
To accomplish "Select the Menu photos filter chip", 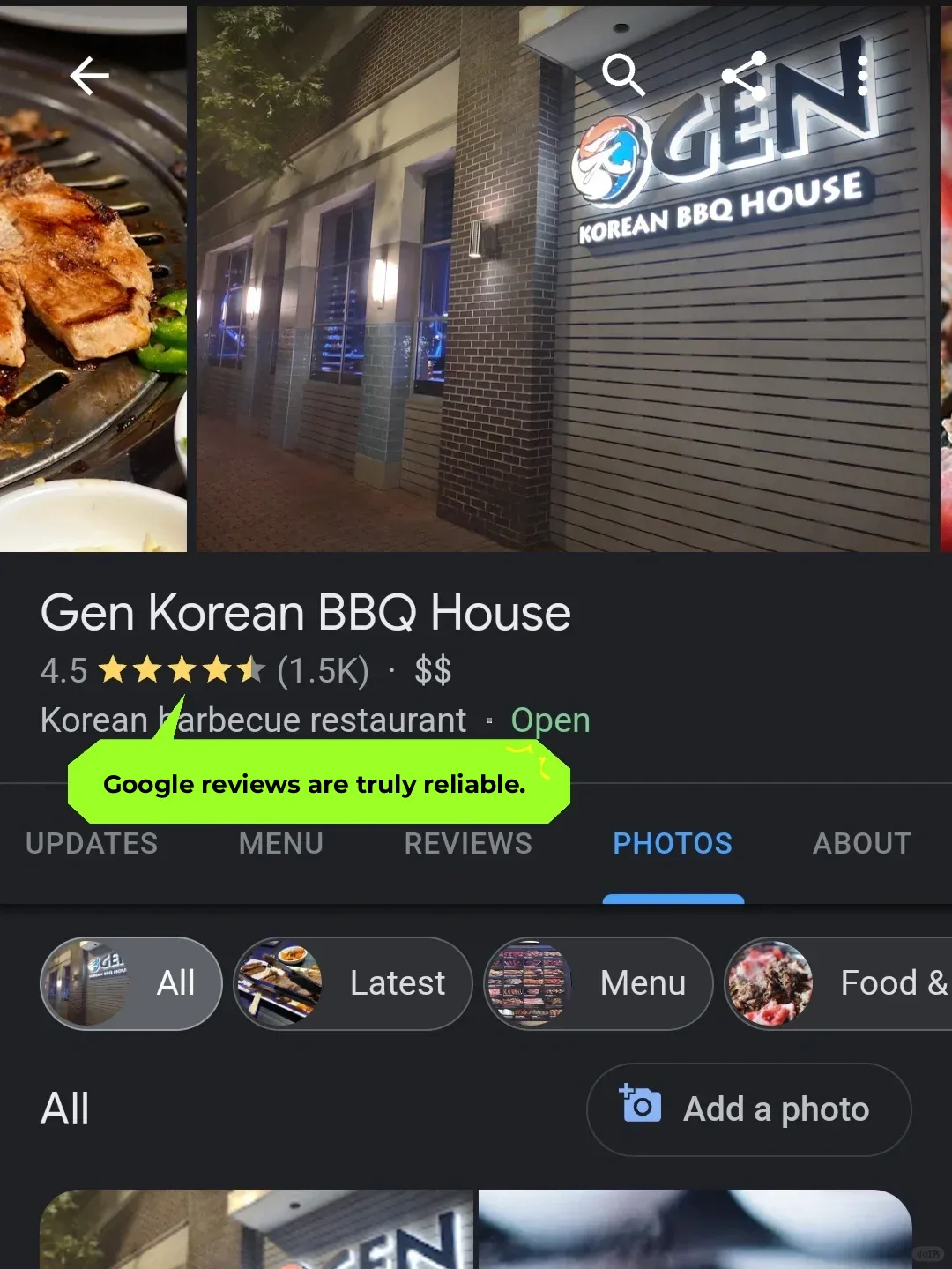I will 598,983.
